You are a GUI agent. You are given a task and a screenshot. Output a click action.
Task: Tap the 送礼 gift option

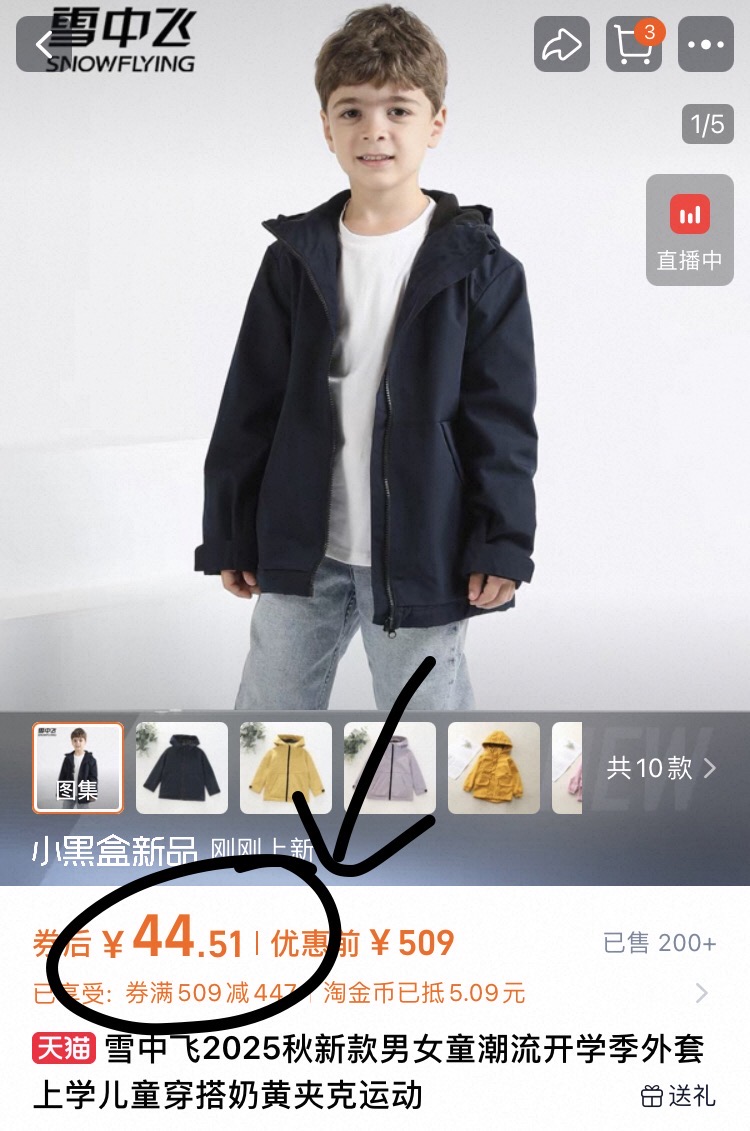click(x=678, y=1096)
